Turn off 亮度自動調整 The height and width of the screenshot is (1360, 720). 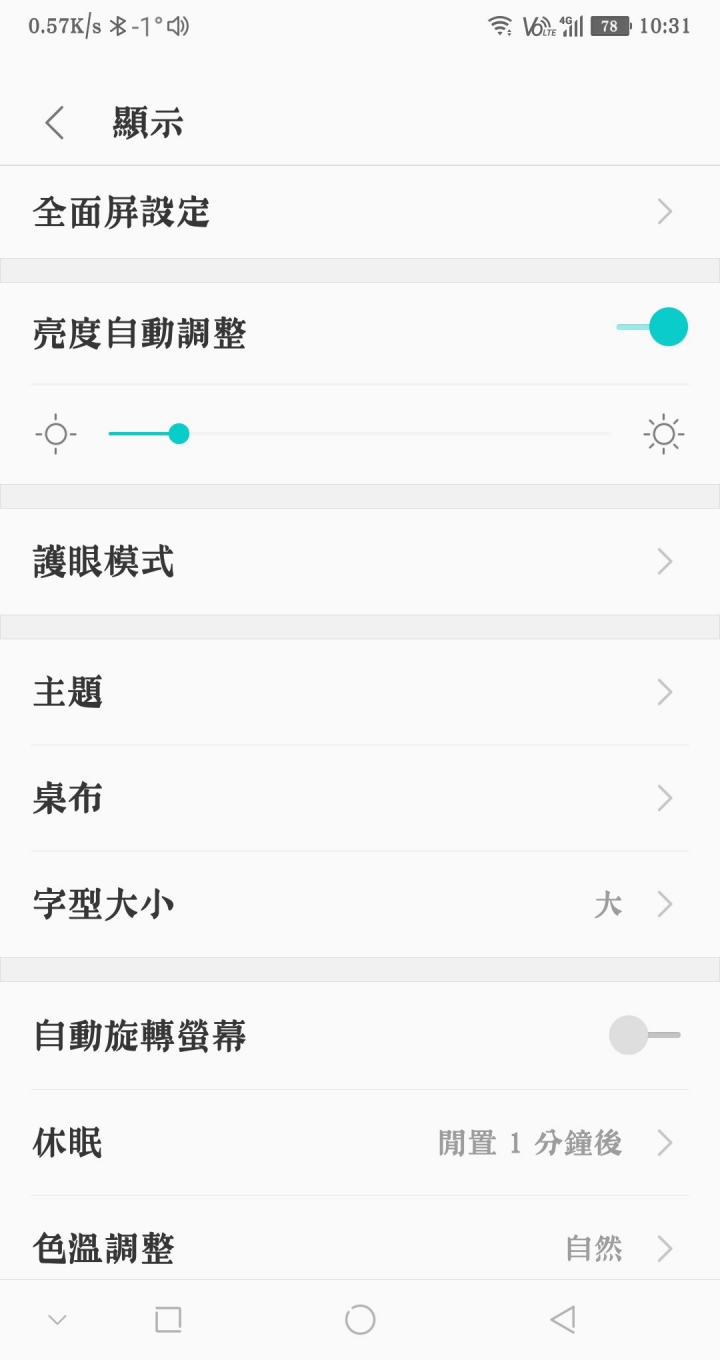tap(652, 327)
